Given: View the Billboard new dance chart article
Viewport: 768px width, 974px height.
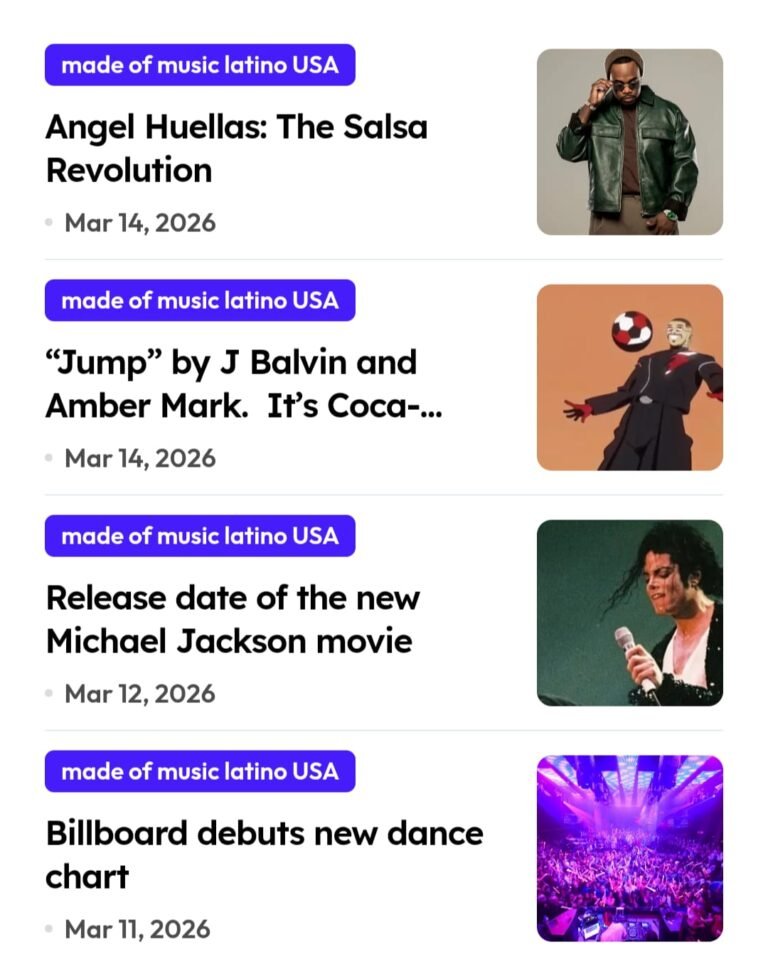Looking at the screenshot, I should [x=264, y=854].
